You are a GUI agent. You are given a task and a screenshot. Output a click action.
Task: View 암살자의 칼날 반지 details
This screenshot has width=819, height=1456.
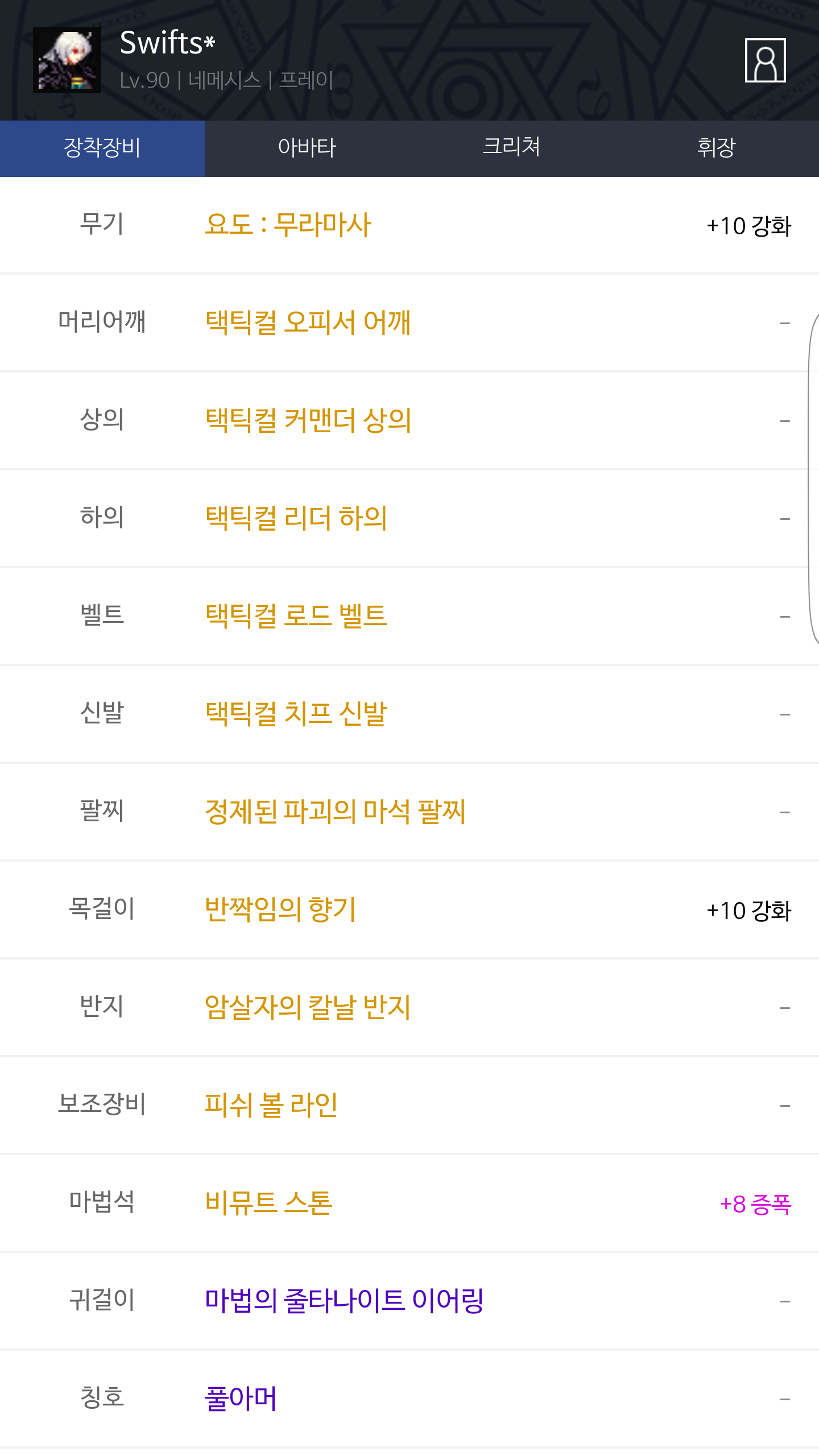[308, 1007]
